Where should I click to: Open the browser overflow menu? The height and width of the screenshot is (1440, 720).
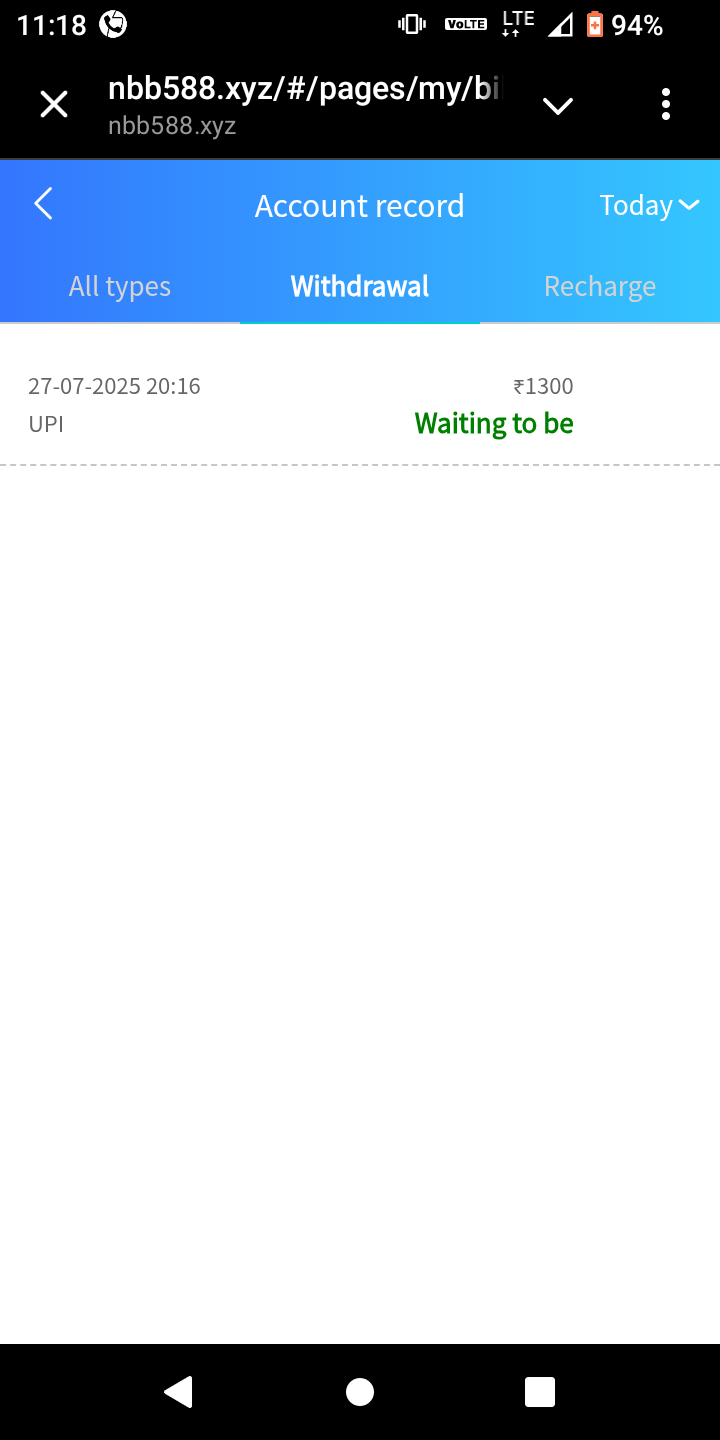[x=666, y=104]
